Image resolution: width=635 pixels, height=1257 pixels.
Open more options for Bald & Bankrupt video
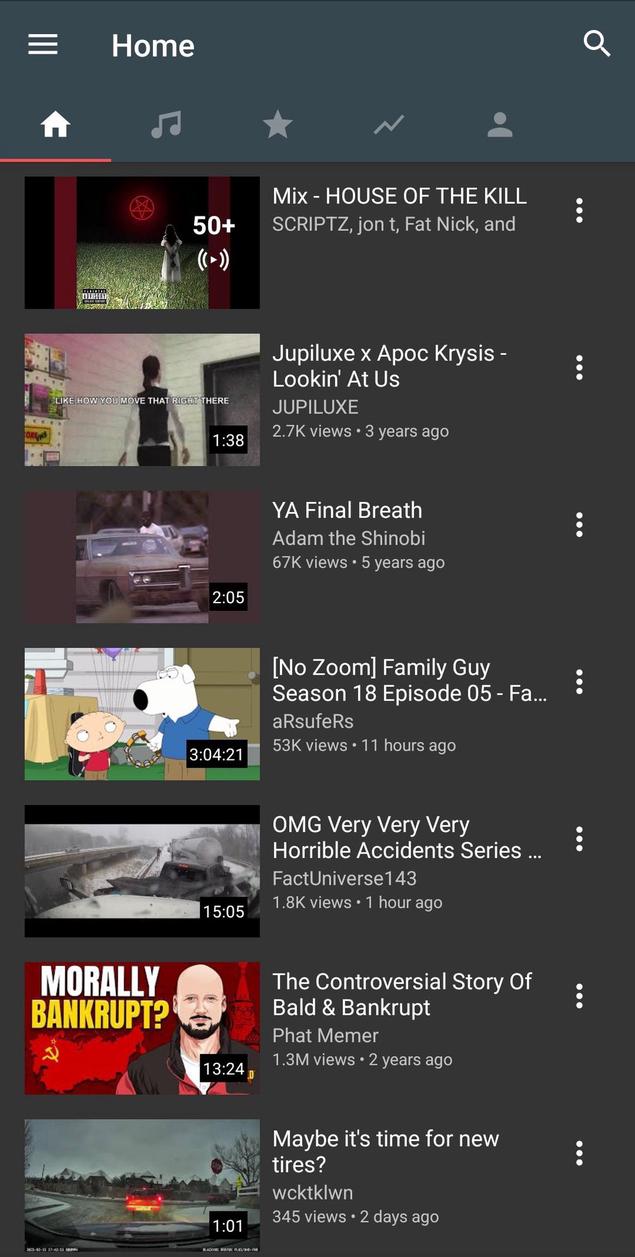pos(579,996)
